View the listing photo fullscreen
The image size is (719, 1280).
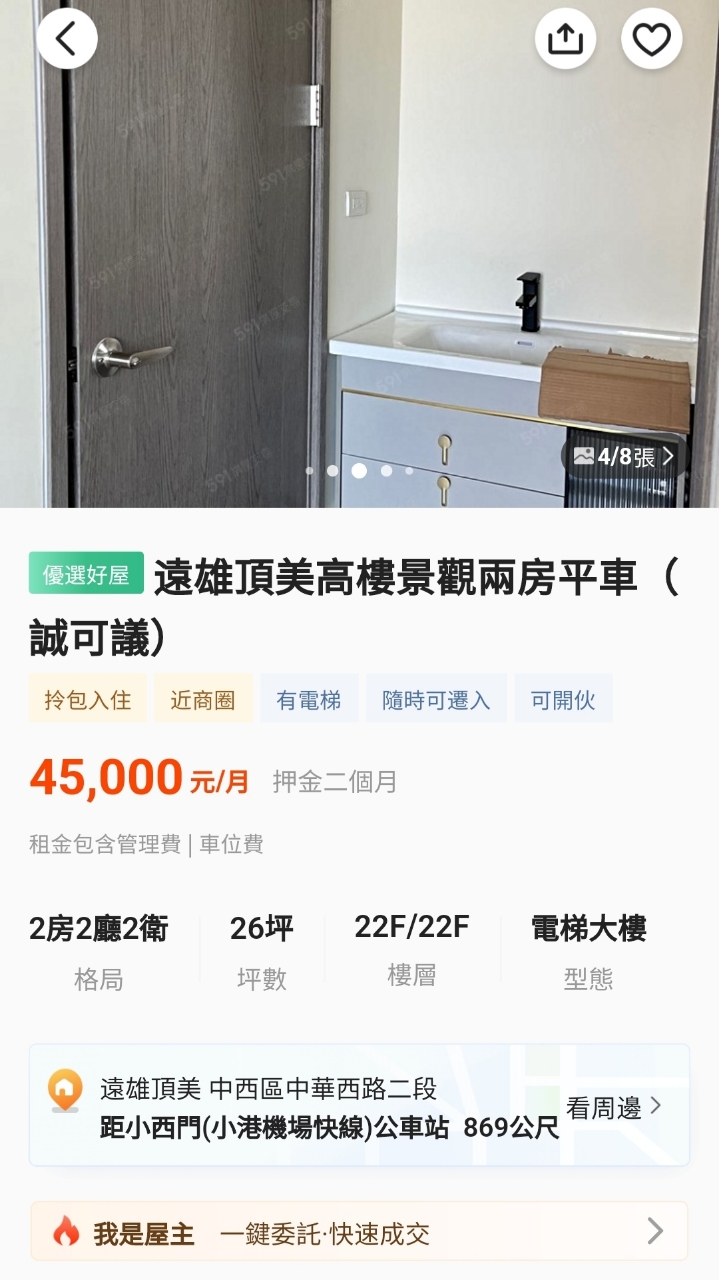360,250
